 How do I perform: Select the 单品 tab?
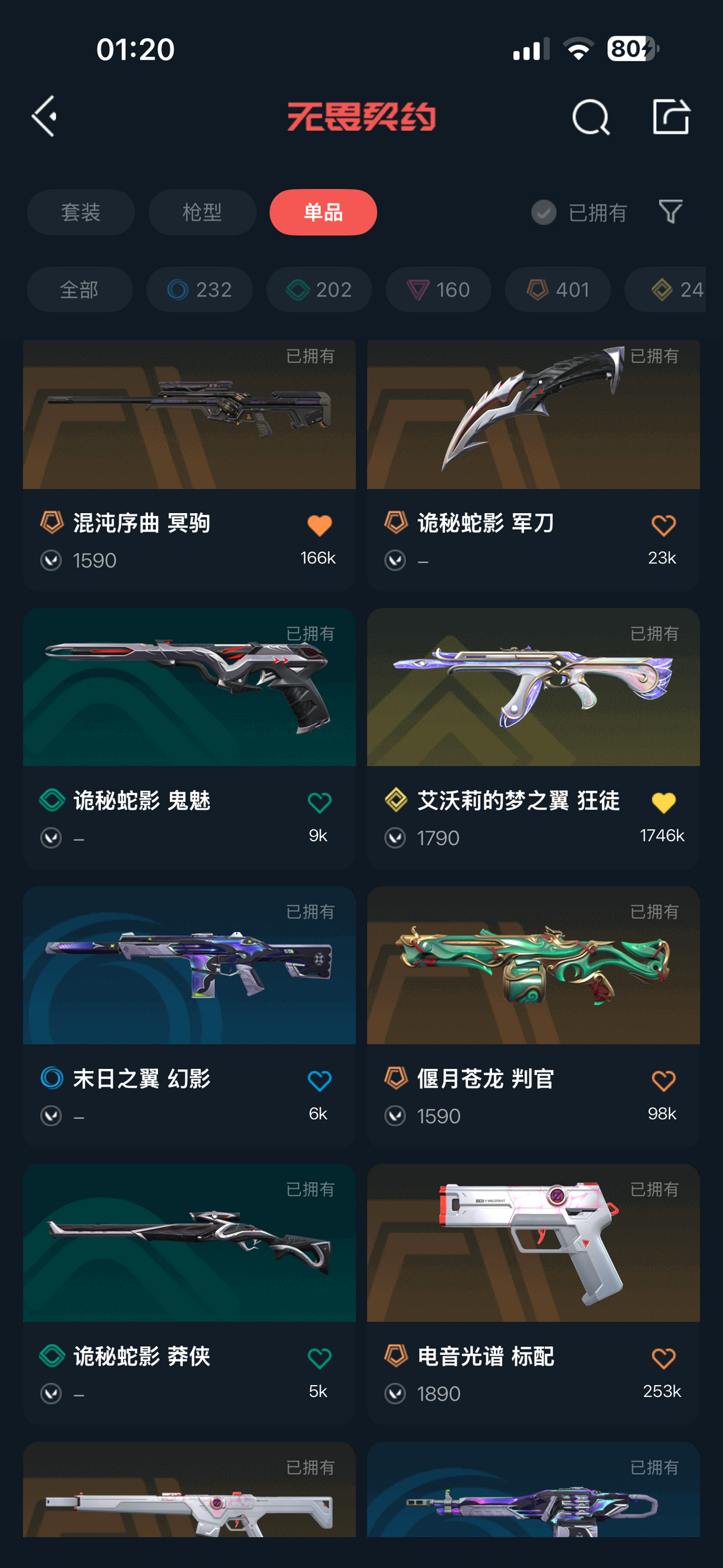[x=323, y=212]
